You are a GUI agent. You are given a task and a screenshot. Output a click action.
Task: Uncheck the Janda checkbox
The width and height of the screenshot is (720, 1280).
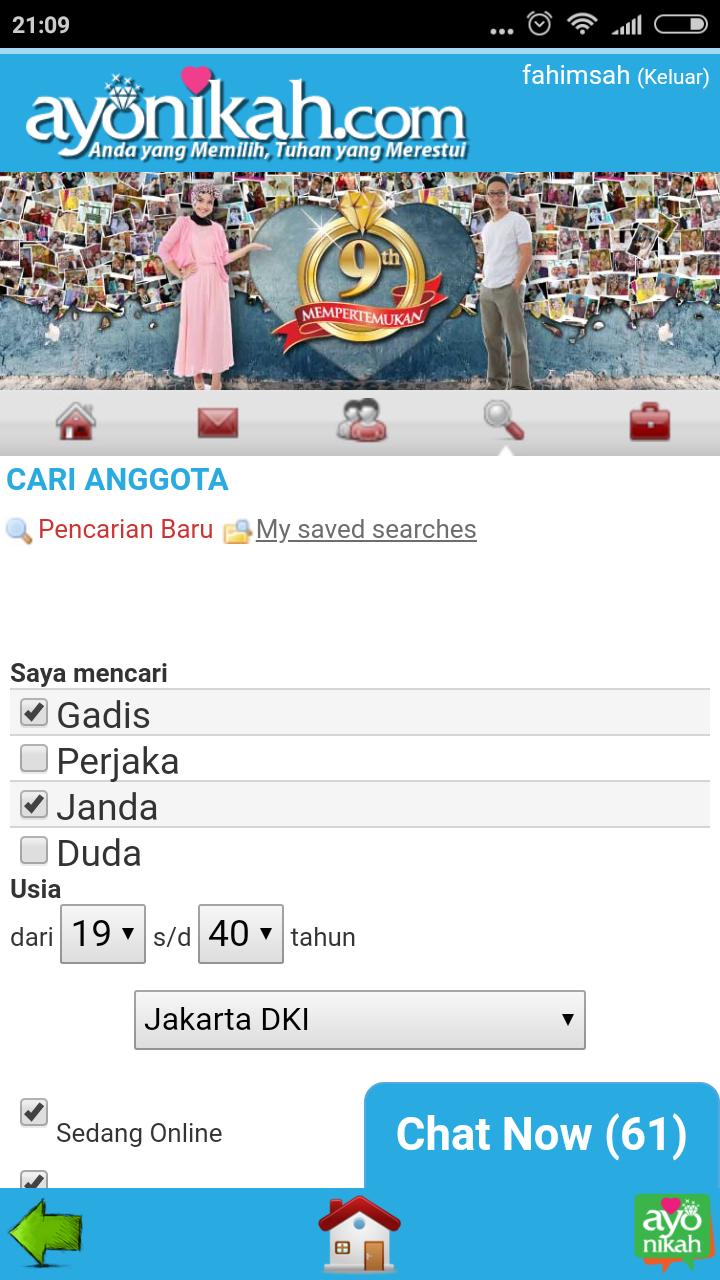tap(34, 804)
